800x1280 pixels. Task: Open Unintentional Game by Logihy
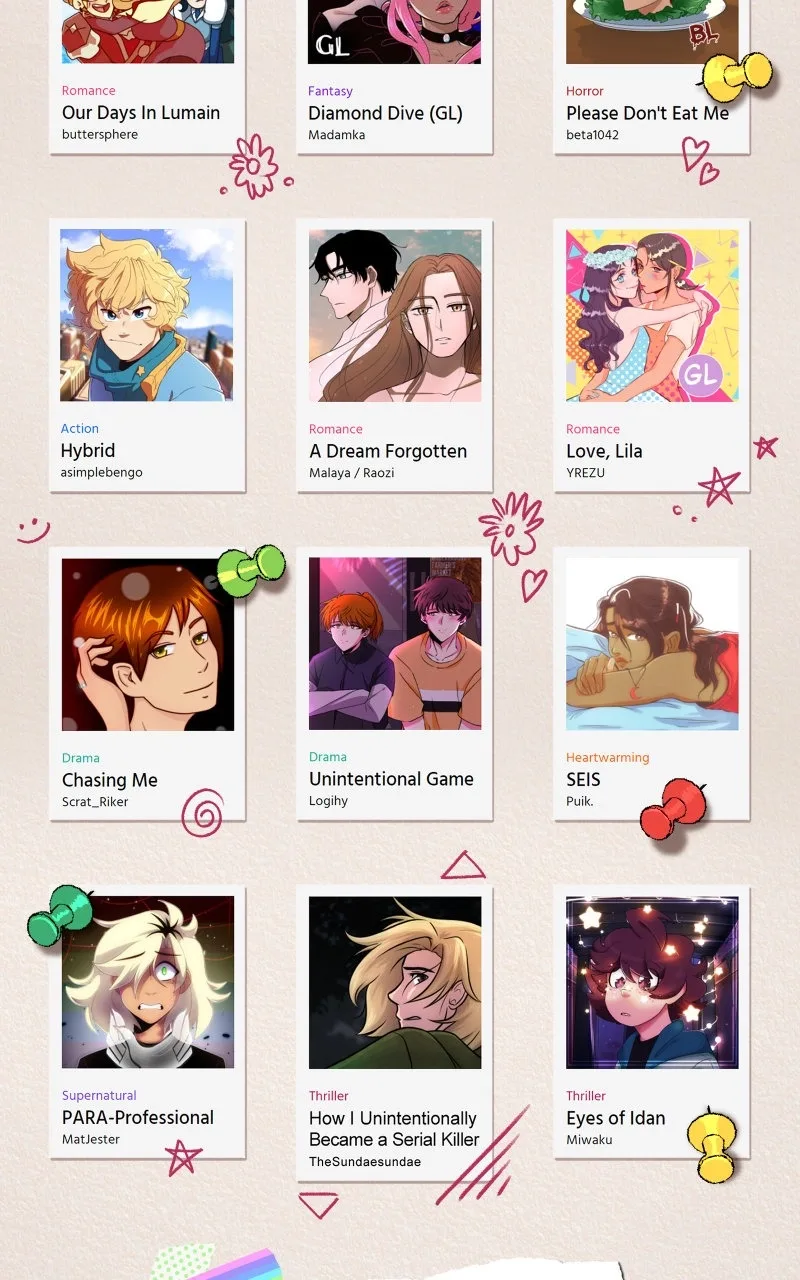coord(394,684)
